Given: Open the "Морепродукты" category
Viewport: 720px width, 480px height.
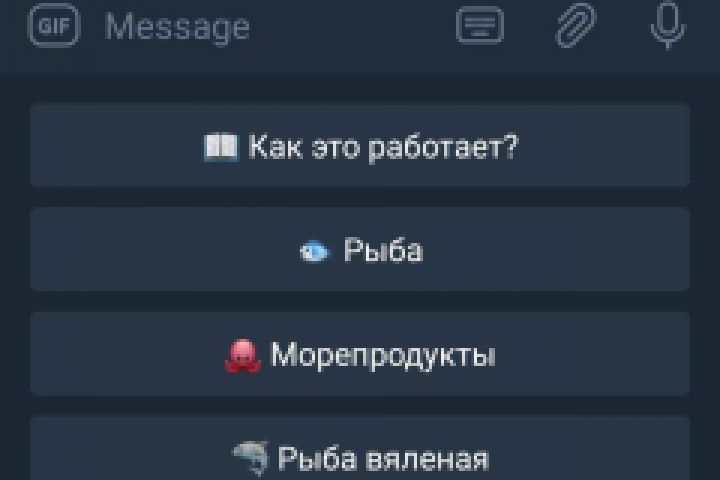Looking at the screenshot, I should (x=360, y=354).
